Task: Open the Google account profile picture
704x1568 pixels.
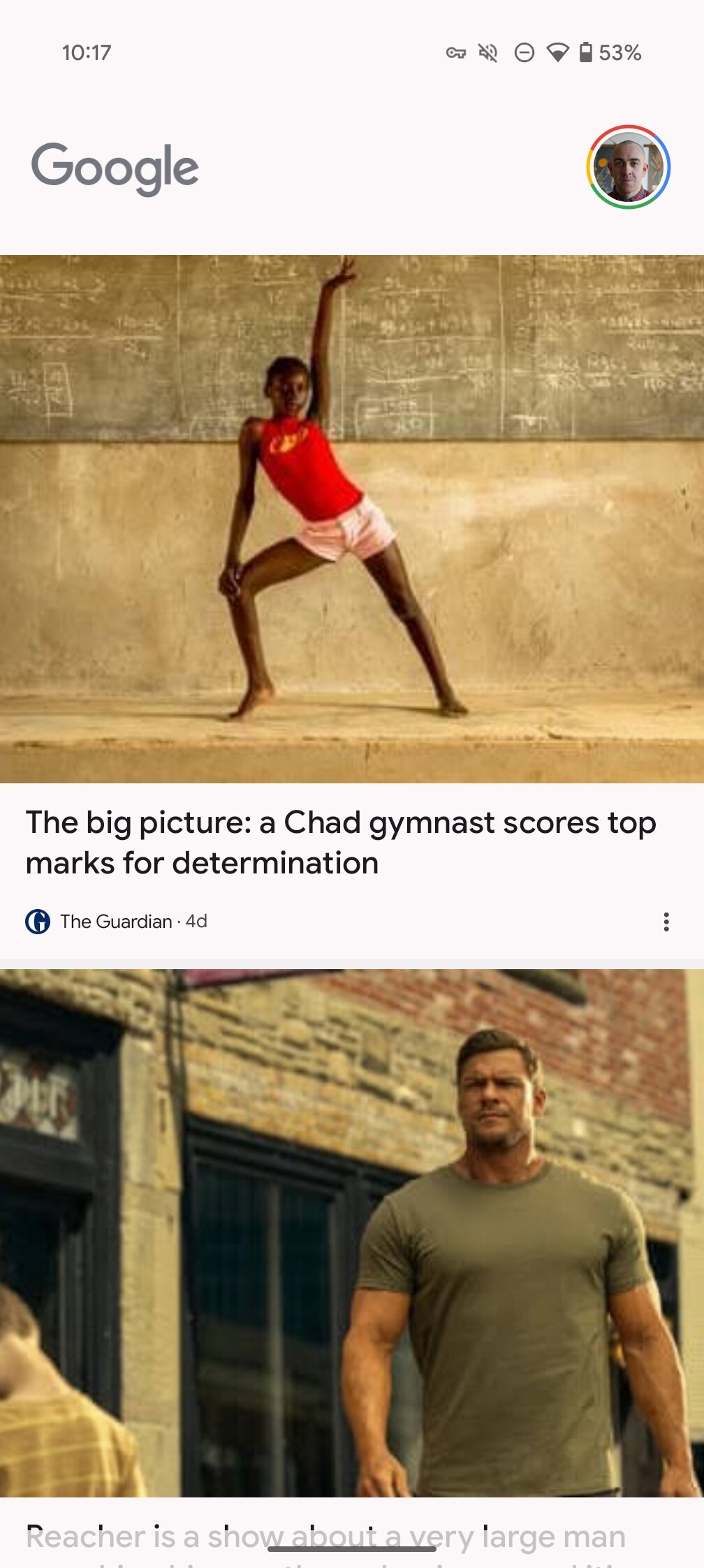Action: tap(628, 167)
